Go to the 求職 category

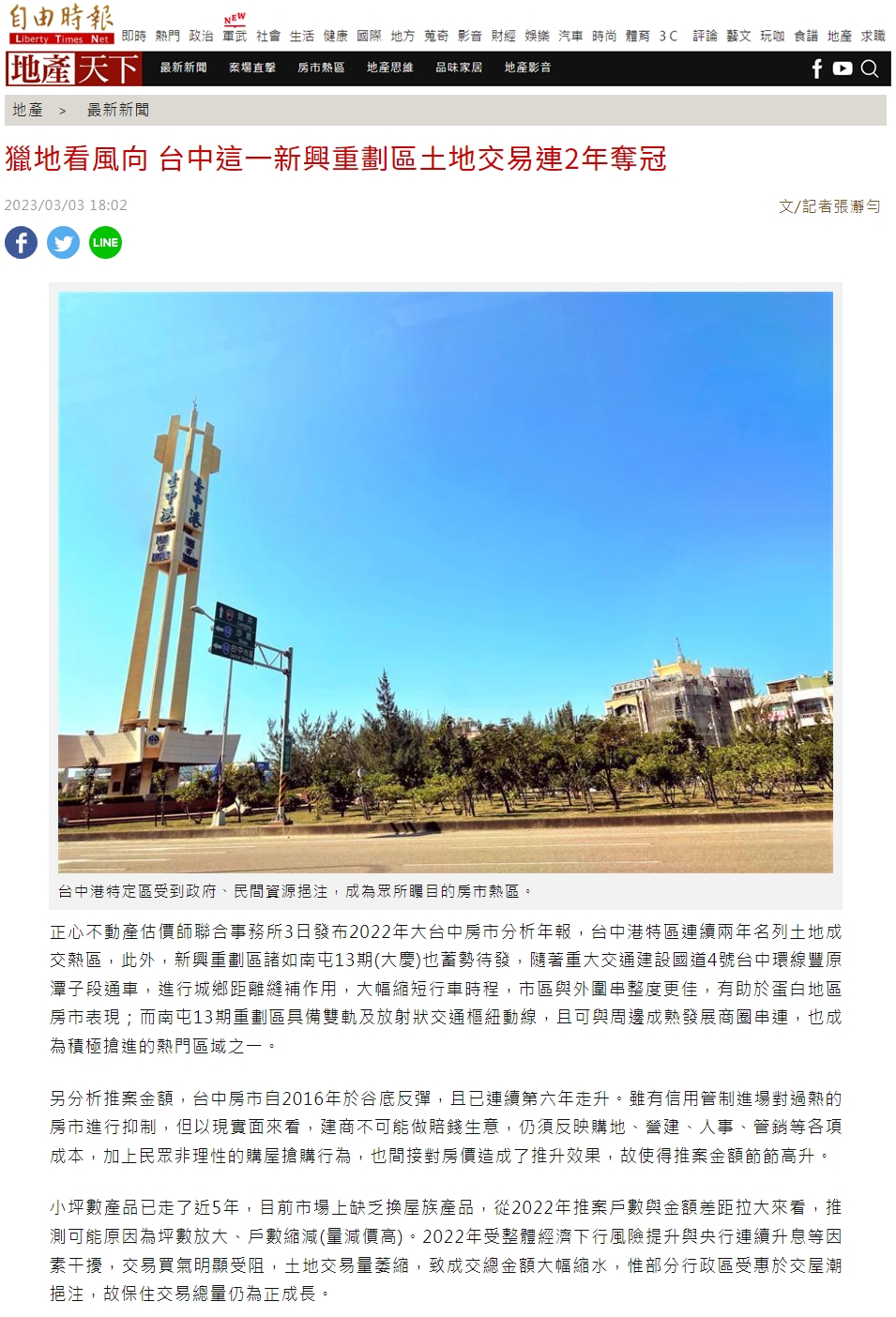pos(873,37)
